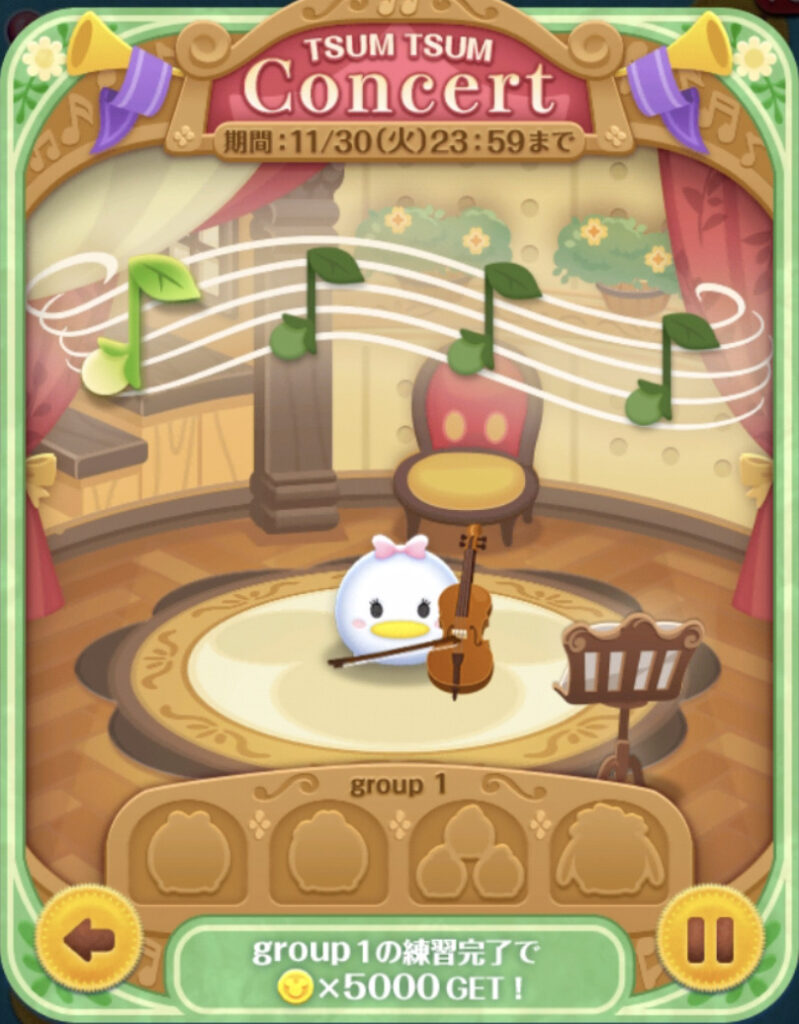Go back with the arrow button

click(x=88, y=938)
